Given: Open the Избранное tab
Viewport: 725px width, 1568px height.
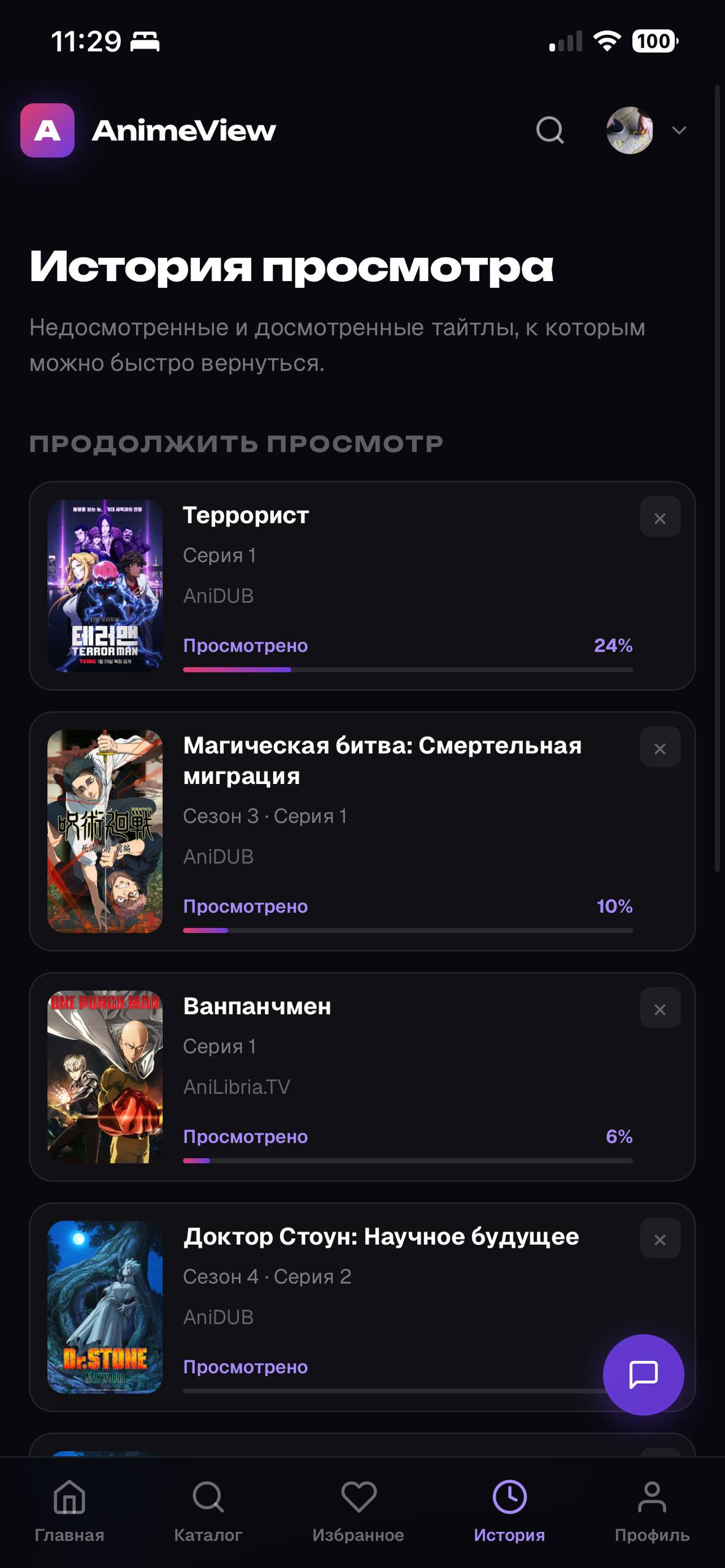Looking at the screenshot, I should point(359,1512).
